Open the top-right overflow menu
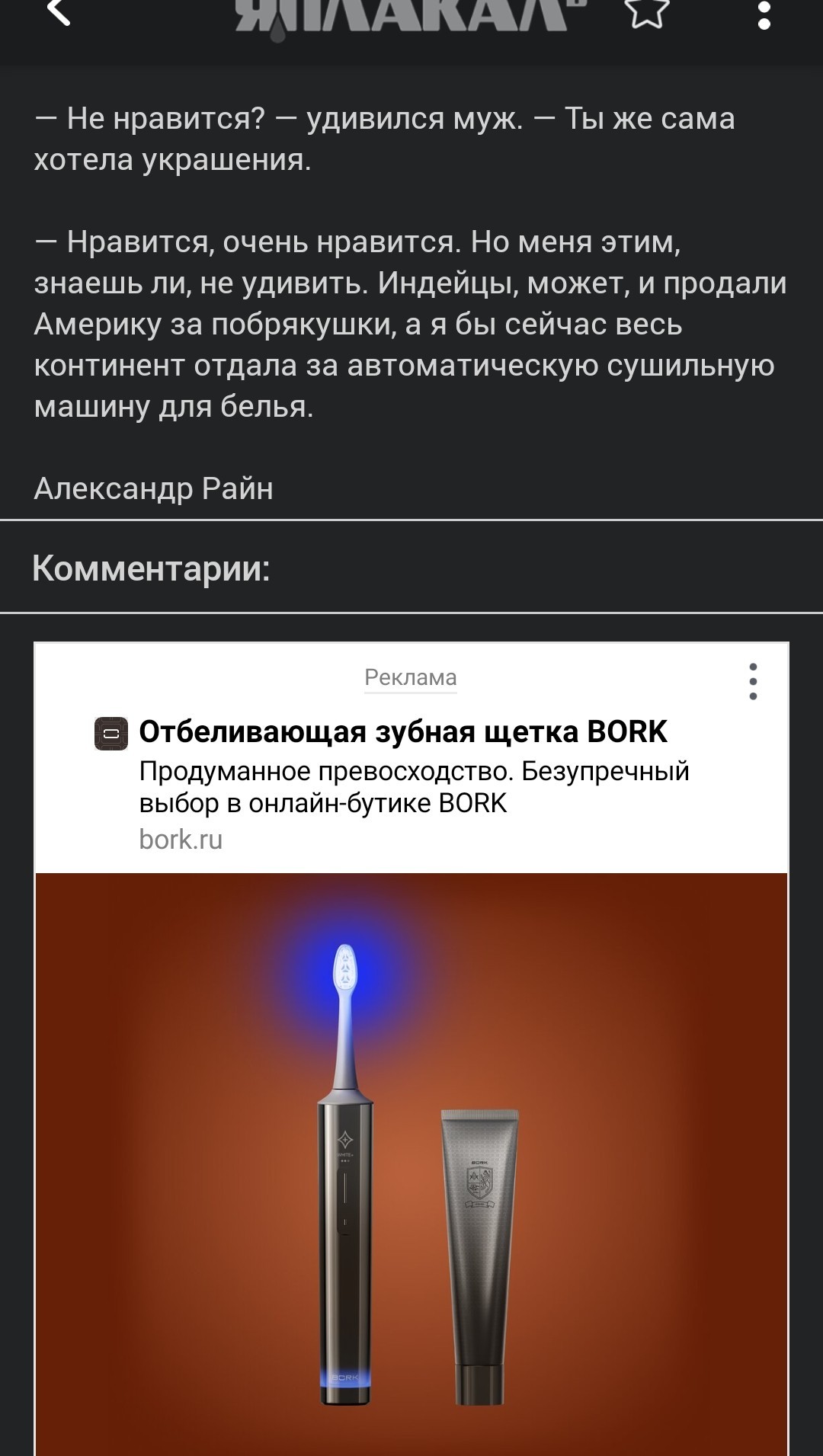Viewport: 823px width, 1456px height. coord(764,14)
